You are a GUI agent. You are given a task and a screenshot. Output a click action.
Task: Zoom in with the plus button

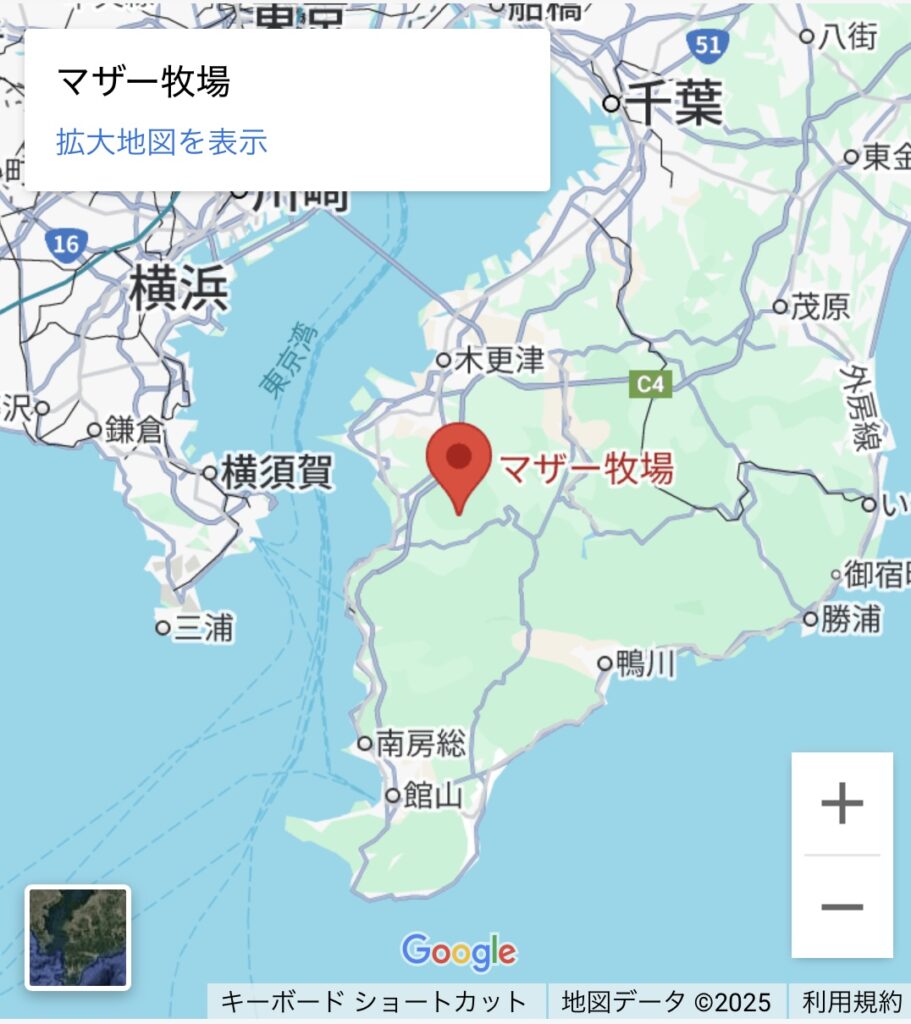tap(842, 804)
